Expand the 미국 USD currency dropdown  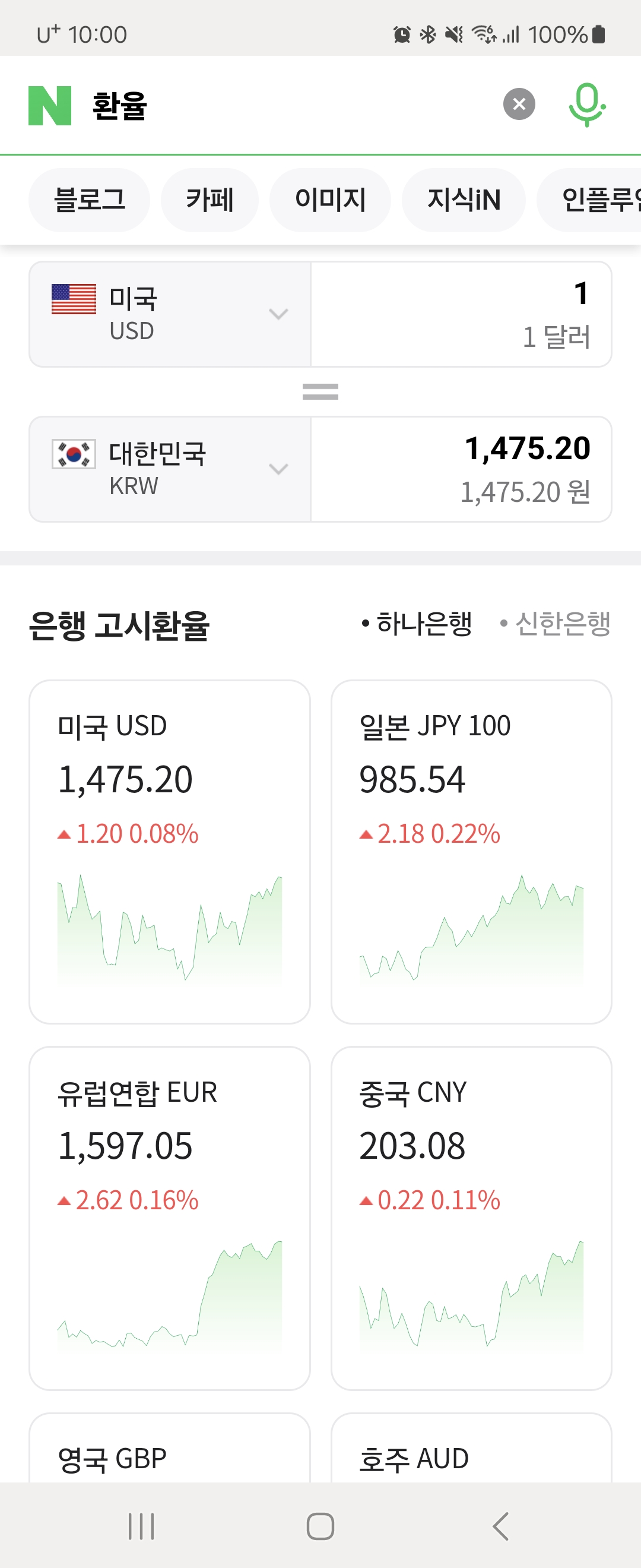(170, 314)
